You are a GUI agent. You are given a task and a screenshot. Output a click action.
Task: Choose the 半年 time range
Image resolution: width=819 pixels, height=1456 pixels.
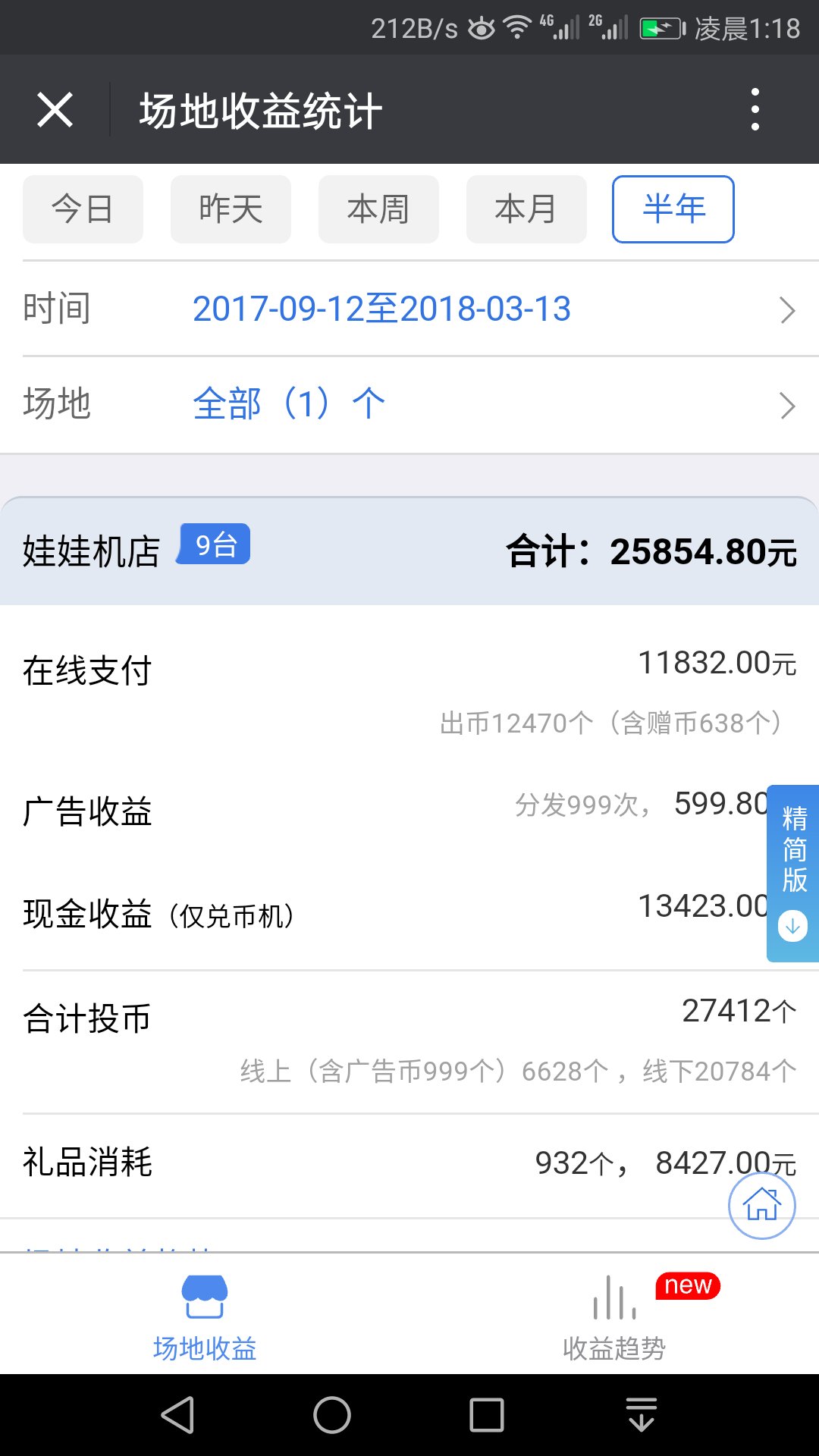[x=673, y=209]
